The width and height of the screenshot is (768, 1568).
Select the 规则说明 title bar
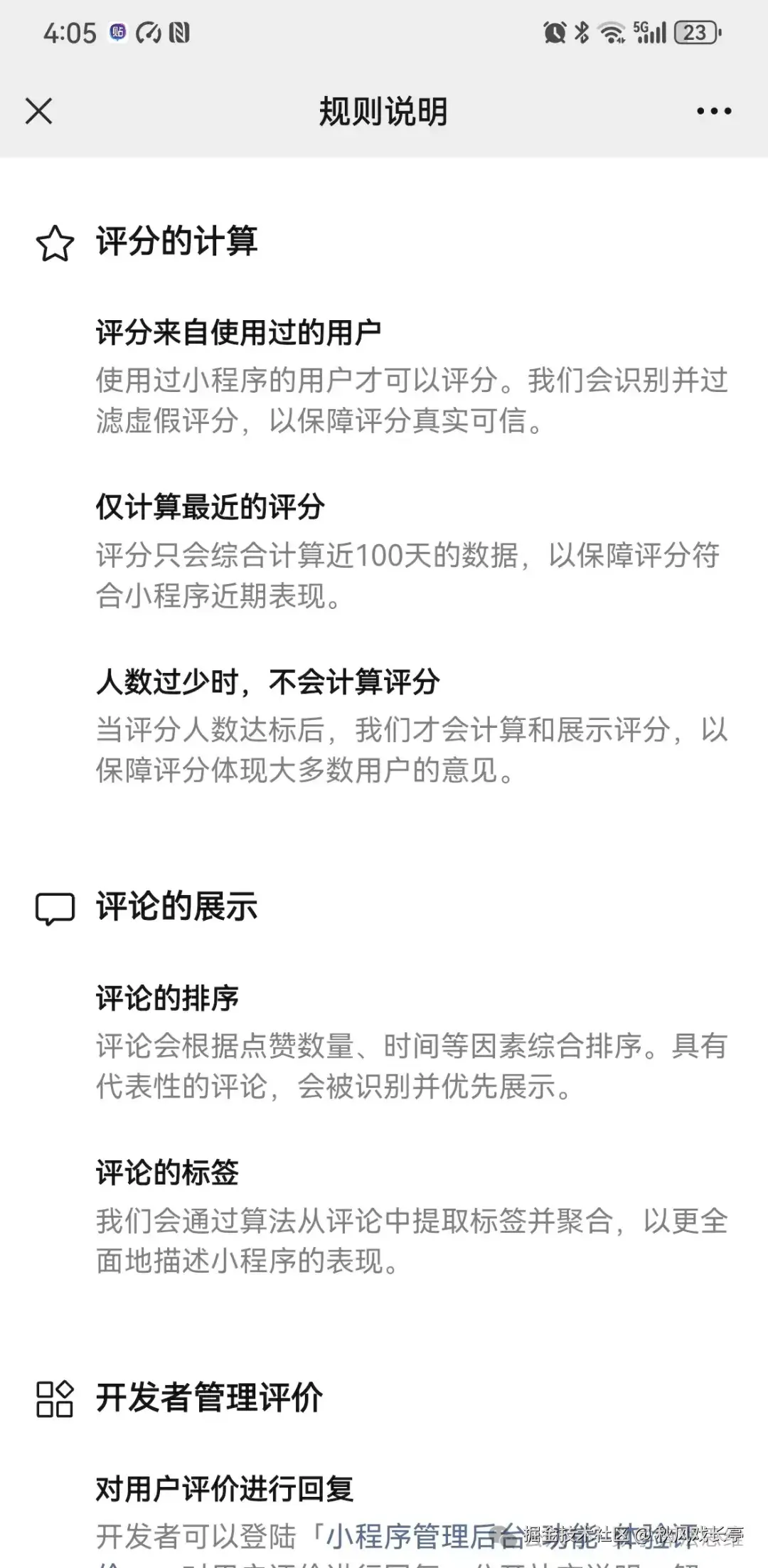pos(384,110)
